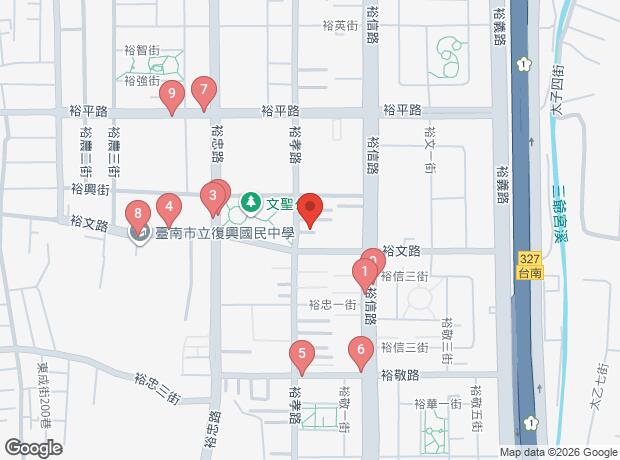Select map marker number 9
Viewport: 620px width, 460px height.
(172, 94)
